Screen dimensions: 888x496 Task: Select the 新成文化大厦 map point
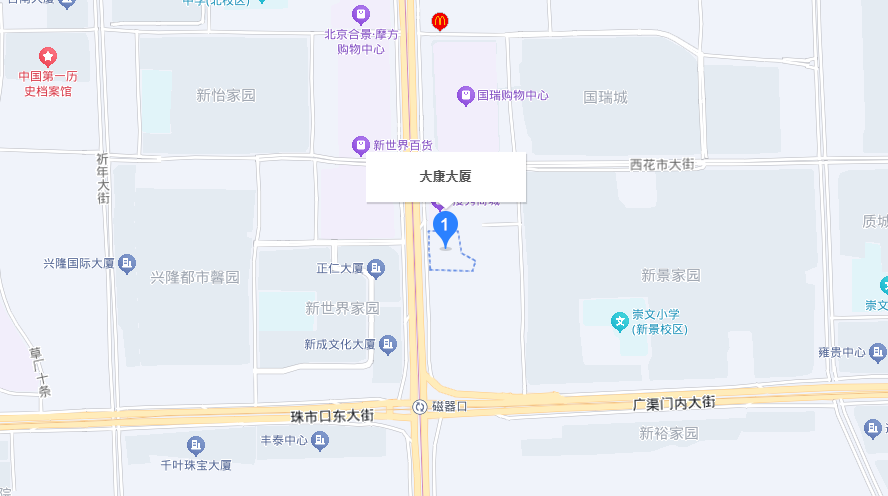(x=390, y=344)
